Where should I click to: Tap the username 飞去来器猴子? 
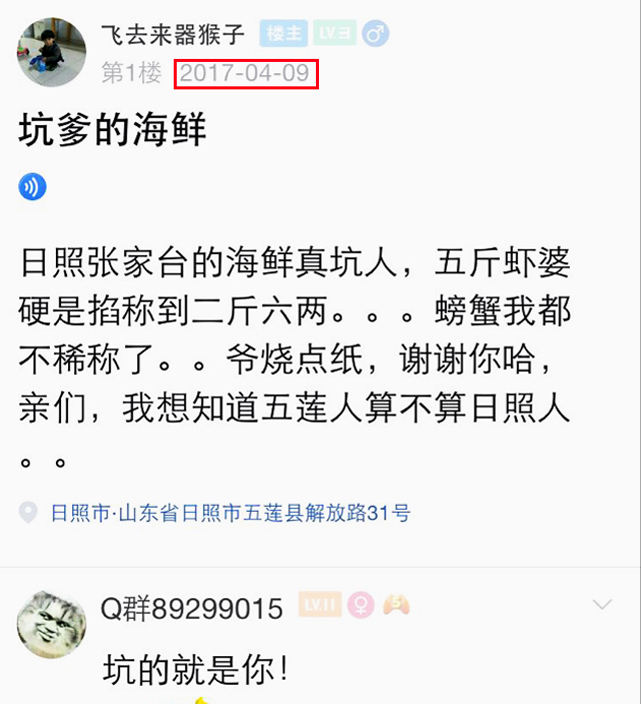(172, 34)
